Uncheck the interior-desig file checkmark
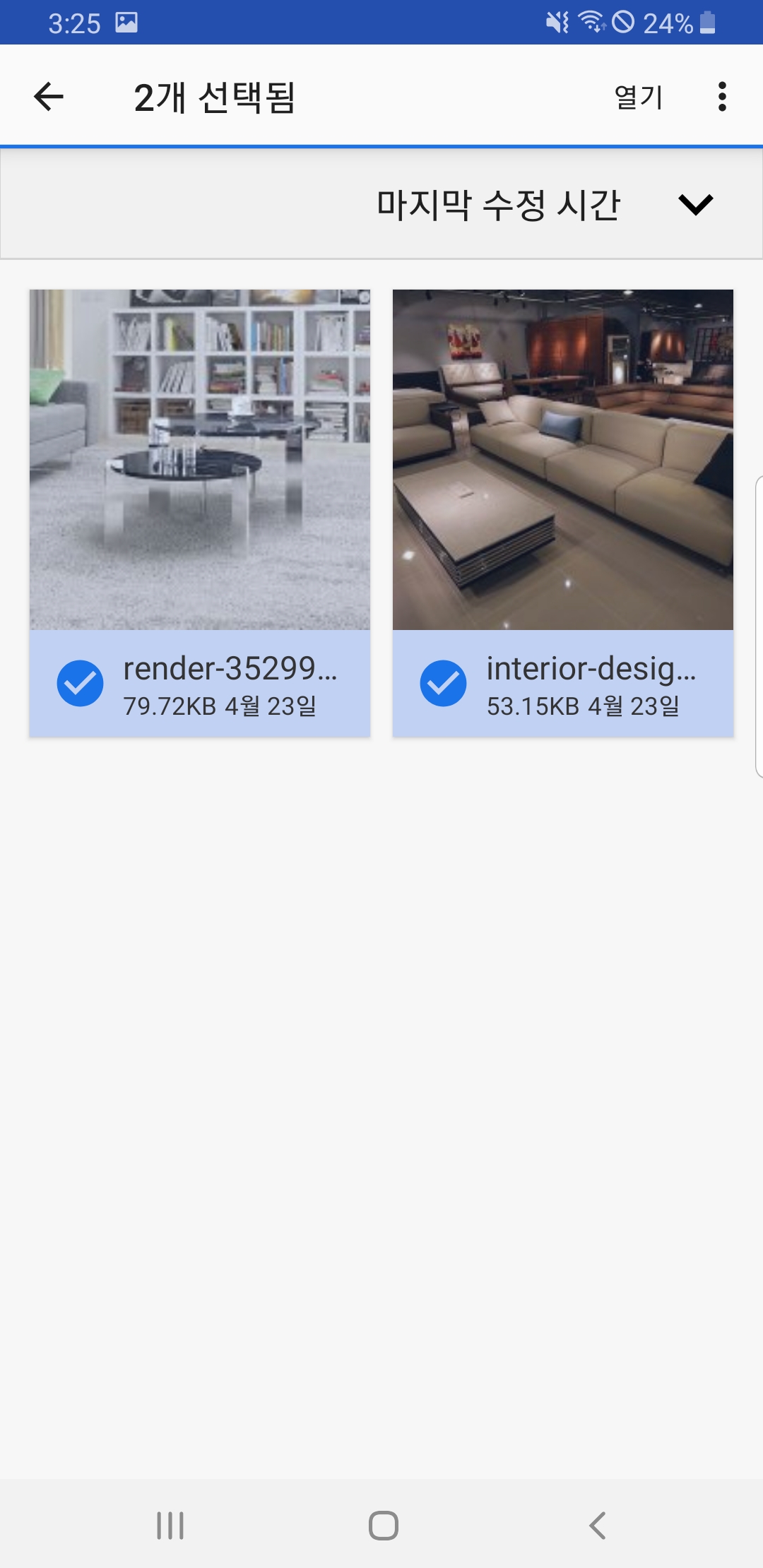The width and height of the screenshot is (763, 1568). 443,683
